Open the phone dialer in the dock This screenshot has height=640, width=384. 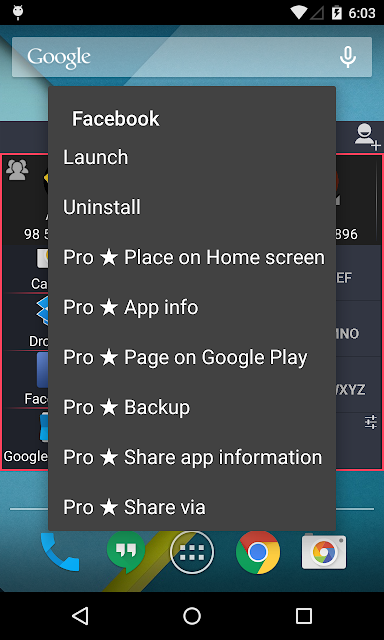click(60, 552)
